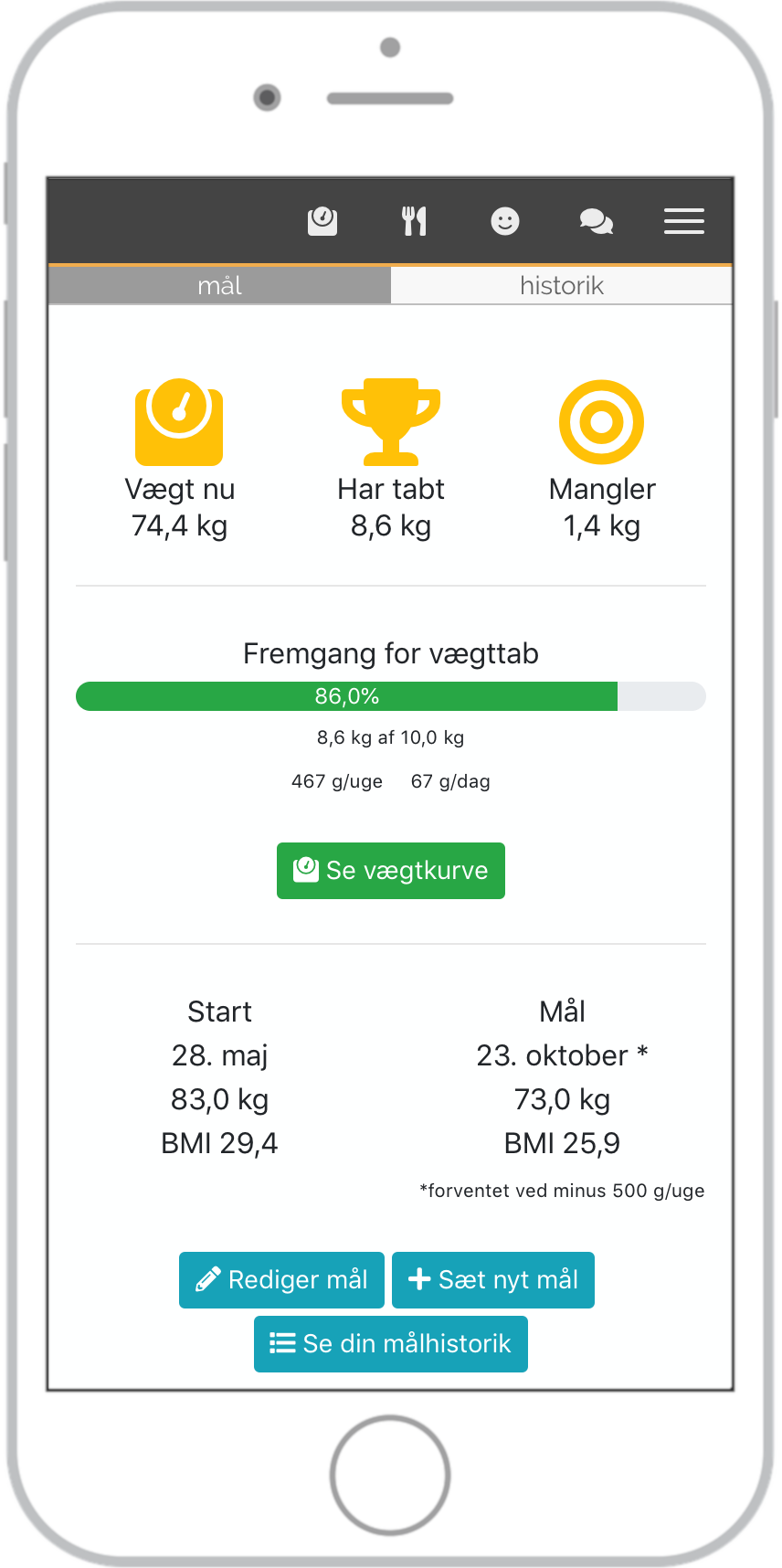Open the hamburger menu

(683, 221)
